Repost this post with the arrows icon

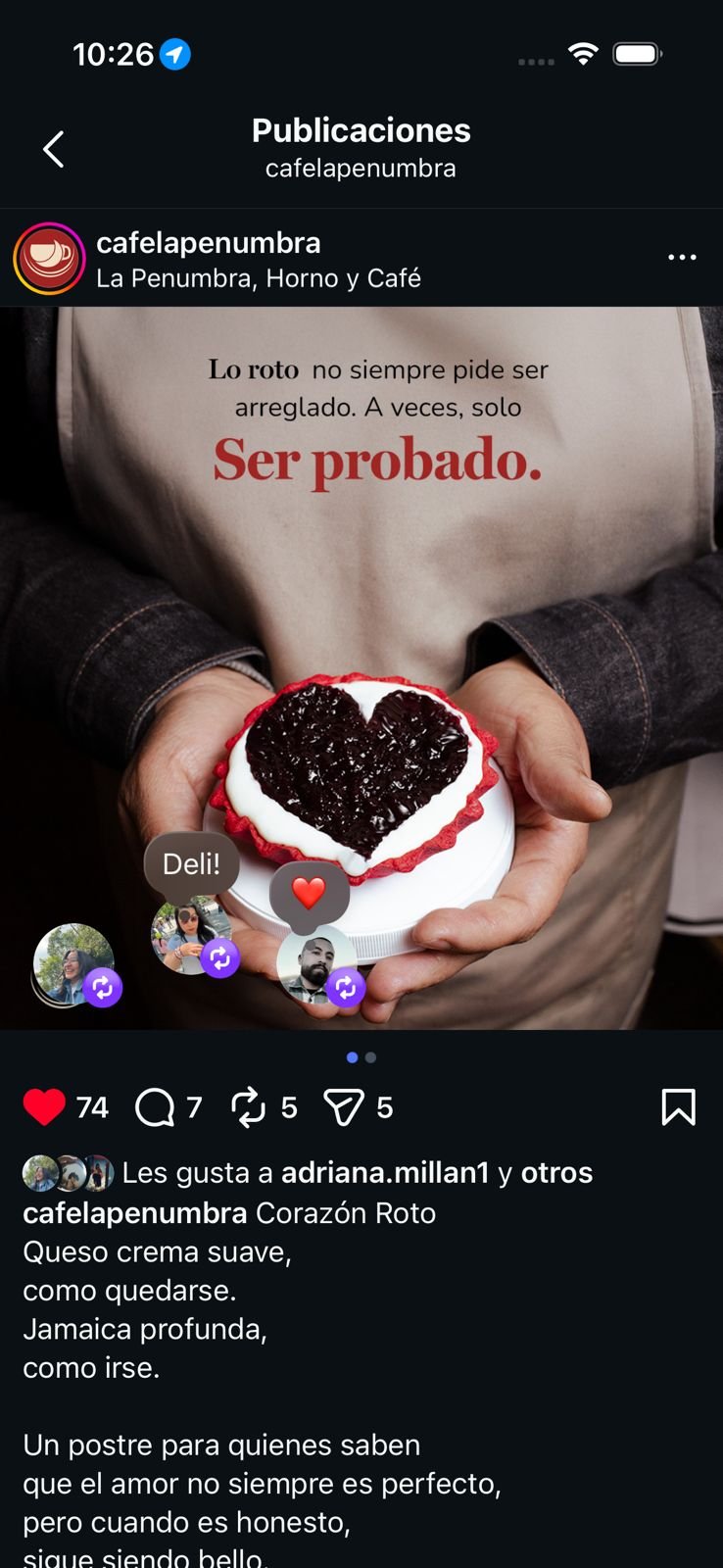tap(249, 1107)
